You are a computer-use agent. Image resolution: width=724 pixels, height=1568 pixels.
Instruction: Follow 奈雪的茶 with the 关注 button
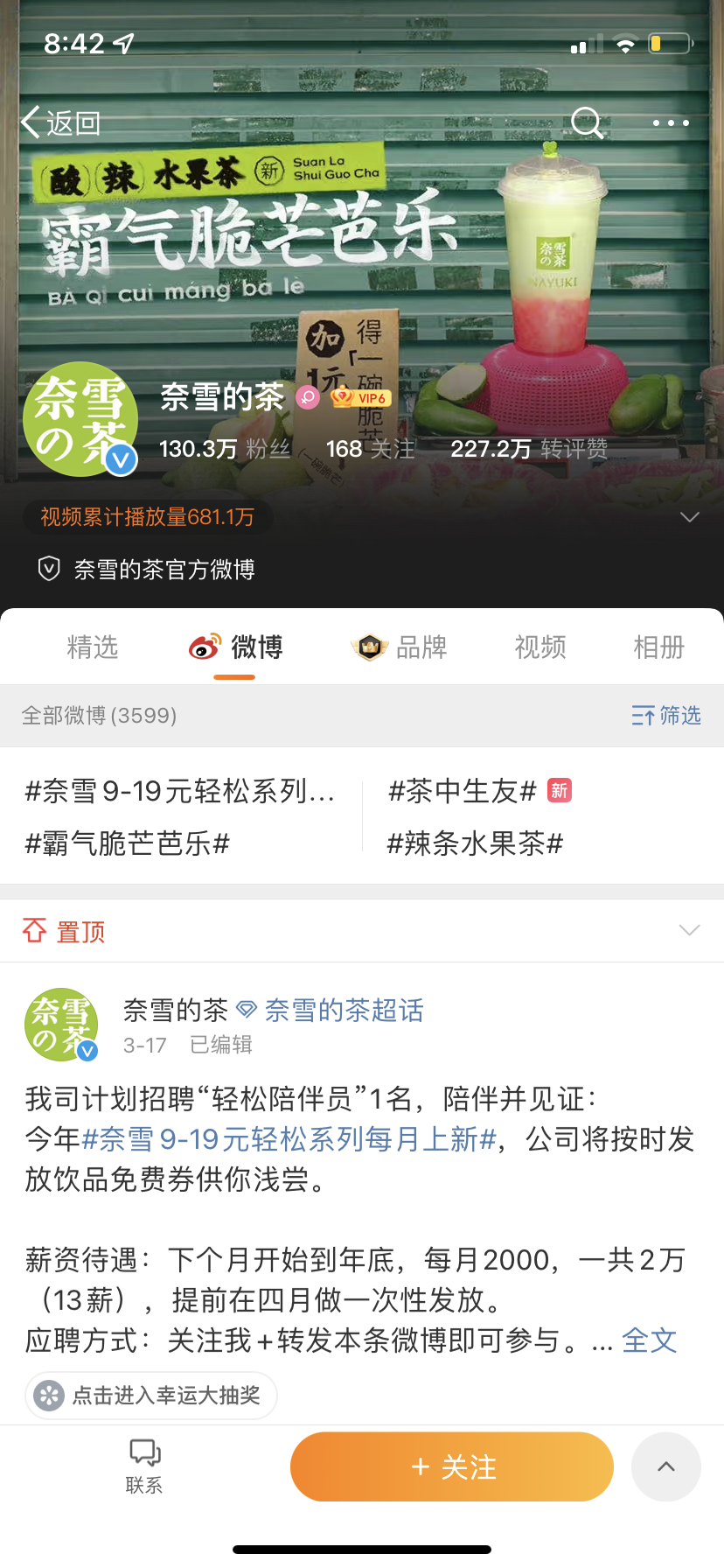[x=451, y=1466]
